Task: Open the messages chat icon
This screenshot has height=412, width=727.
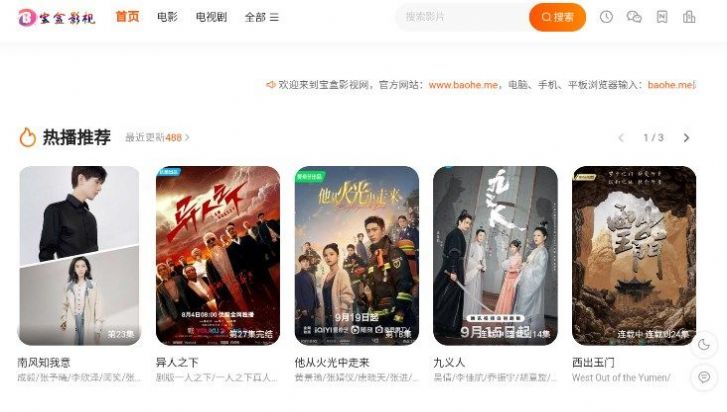Action: 634,17
